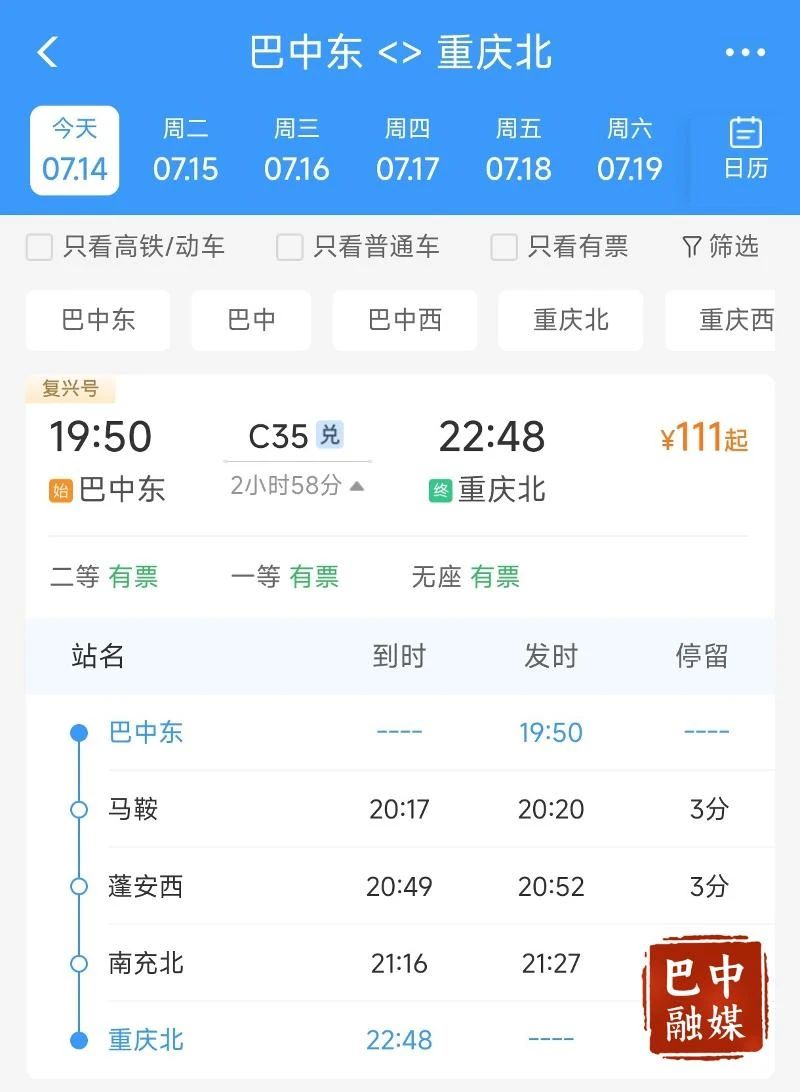Screen dimensions: 800x1092
Task: Filter by 巴中 station chip
Action: pyautogui.click(x=251, y=320)
